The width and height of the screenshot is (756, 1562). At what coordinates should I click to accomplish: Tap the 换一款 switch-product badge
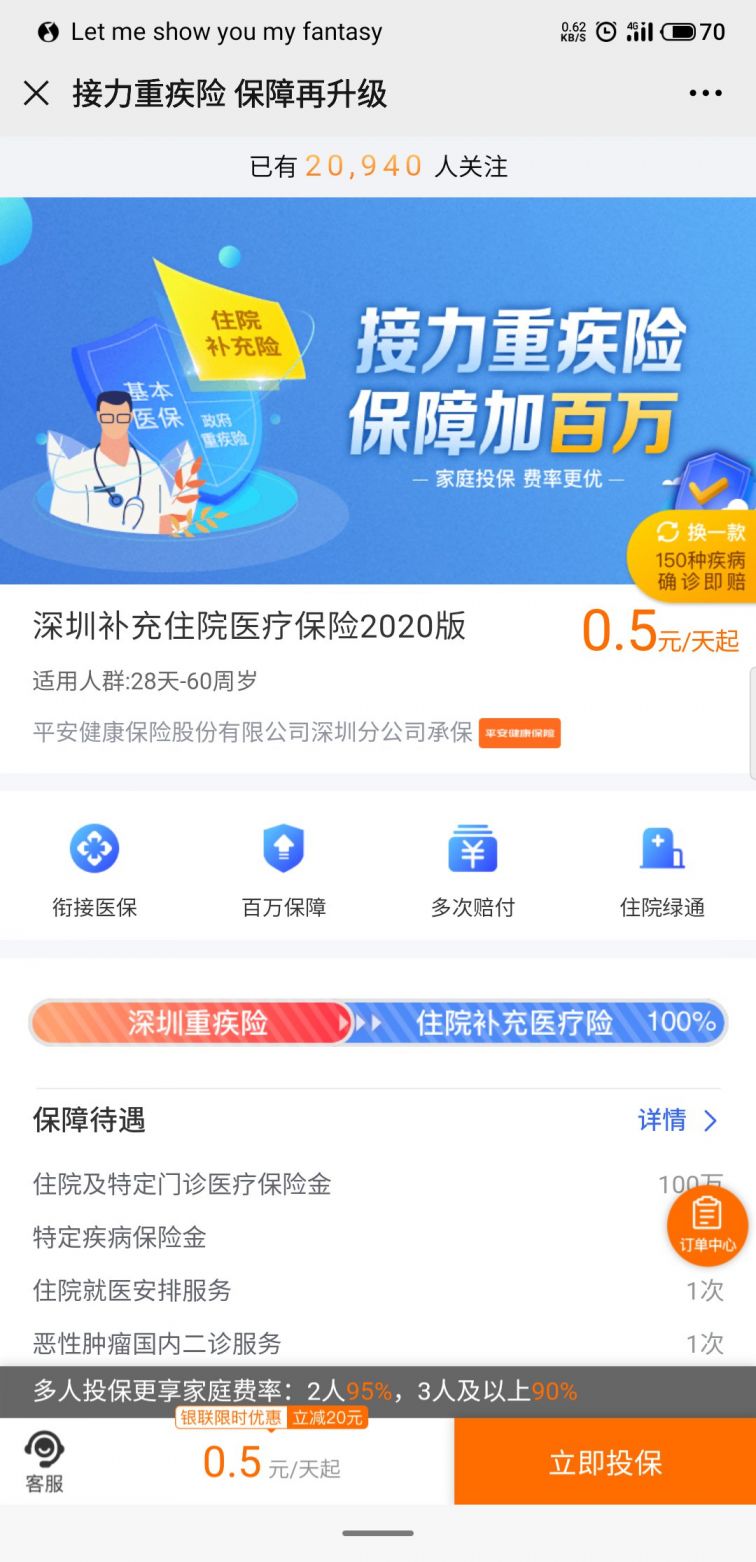tap(696, 556)
